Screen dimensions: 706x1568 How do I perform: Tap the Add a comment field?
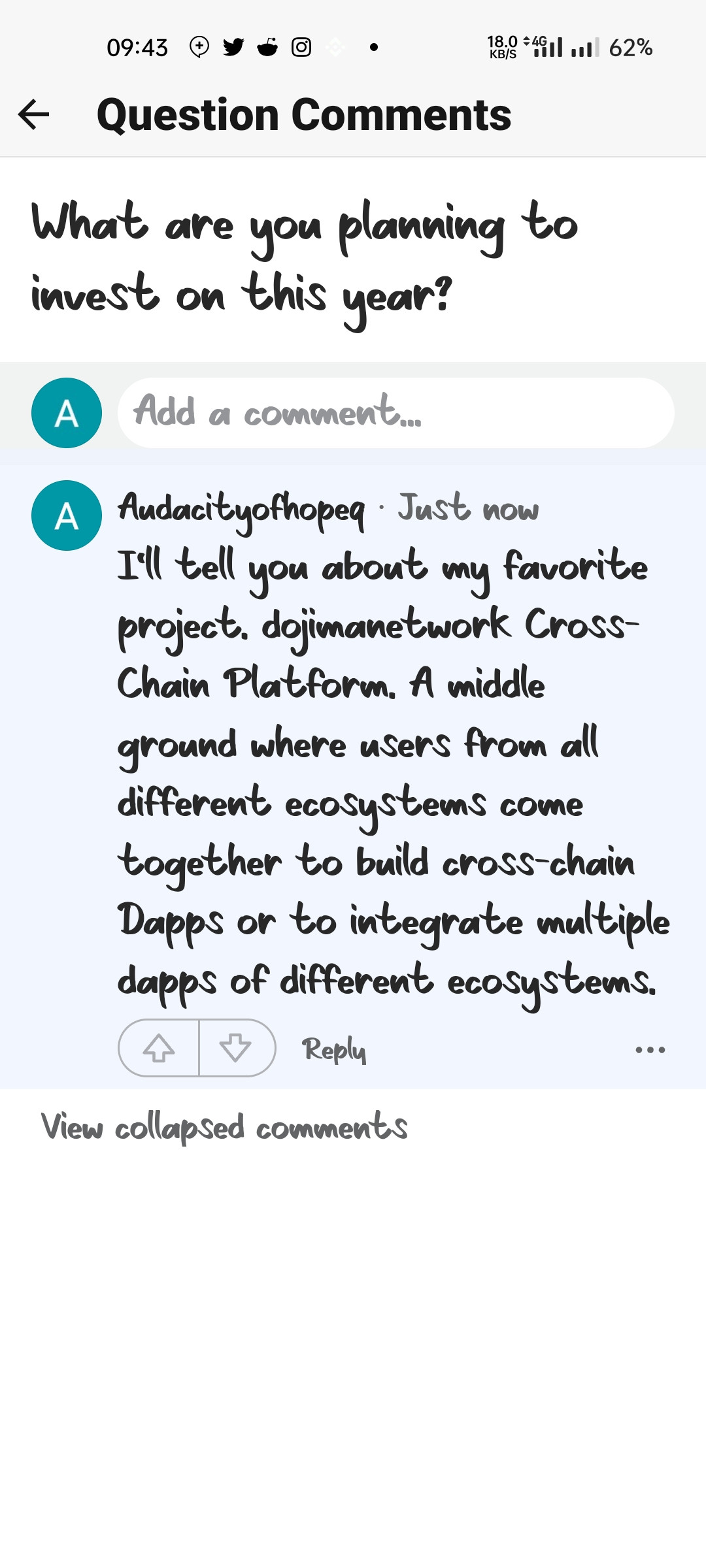tap(395, 413)
